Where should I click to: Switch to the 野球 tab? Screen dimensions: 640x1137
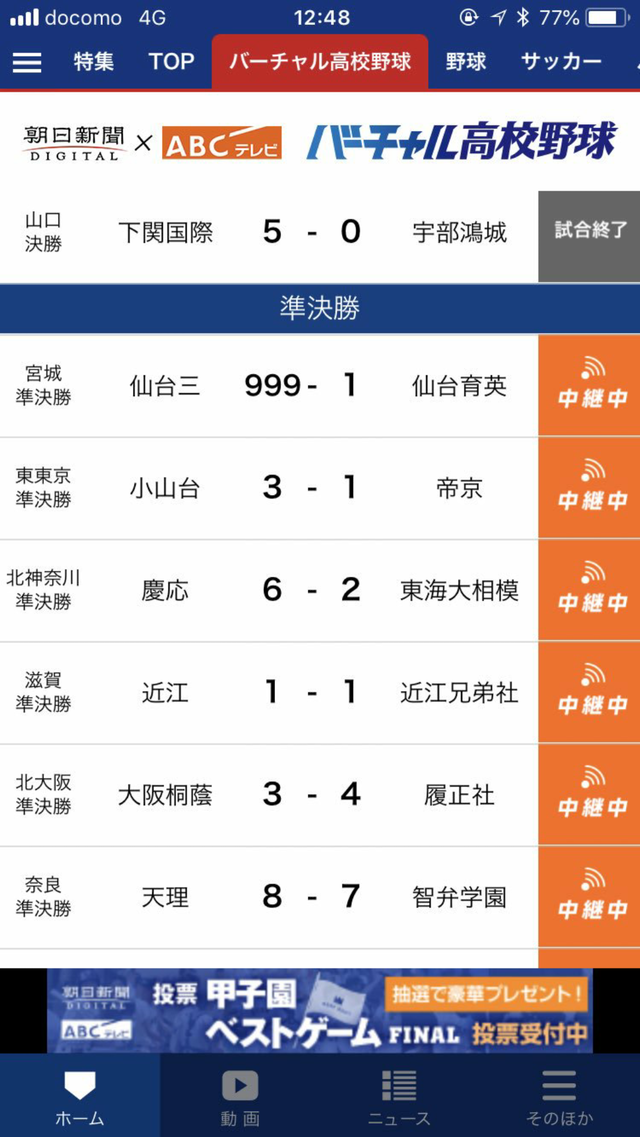click(x=465, y=62)
